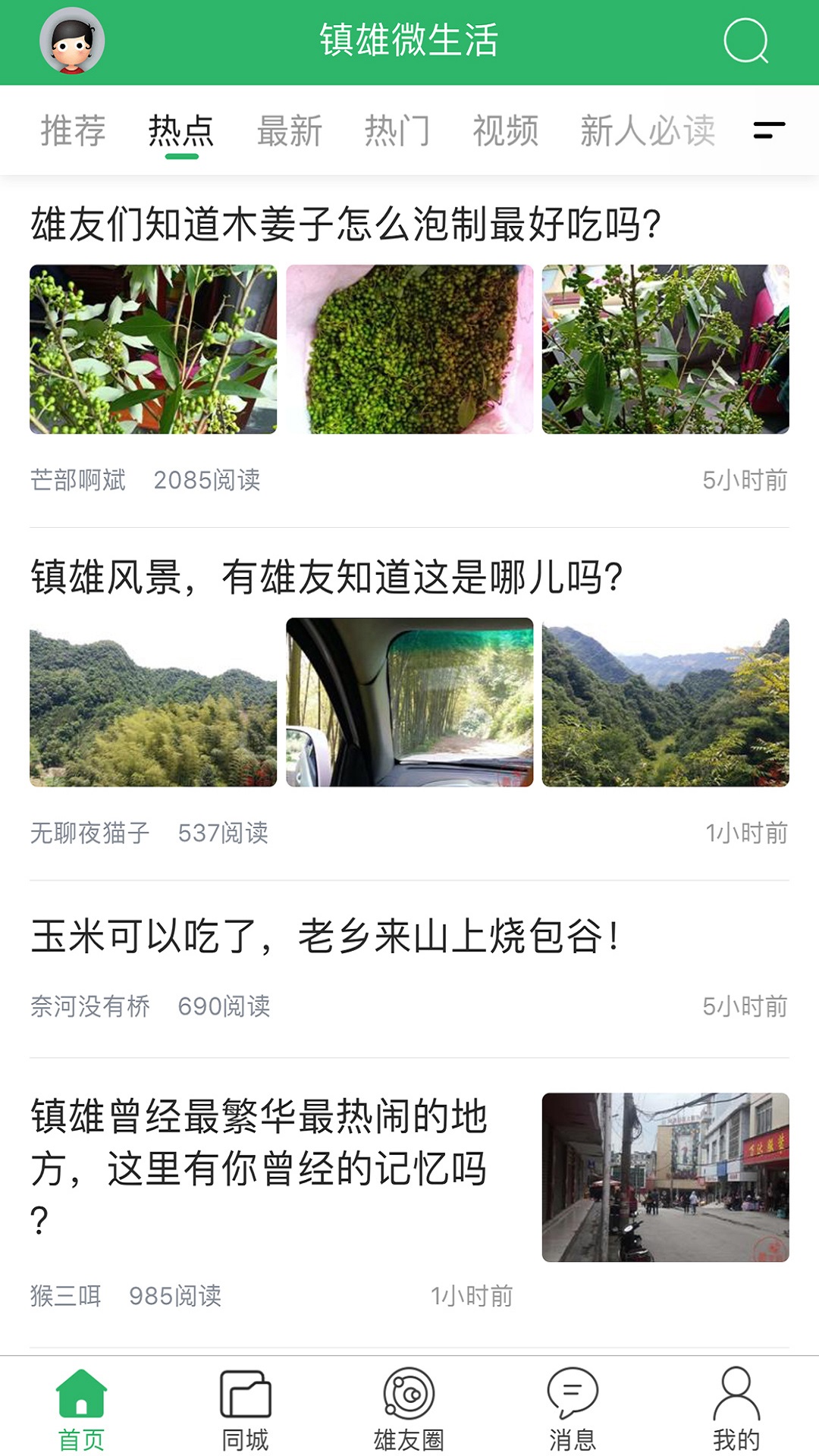Read the 玉米可以吃了 post
The width and height of the screenshot is (819, 1456).
click(x=325, y=936)
